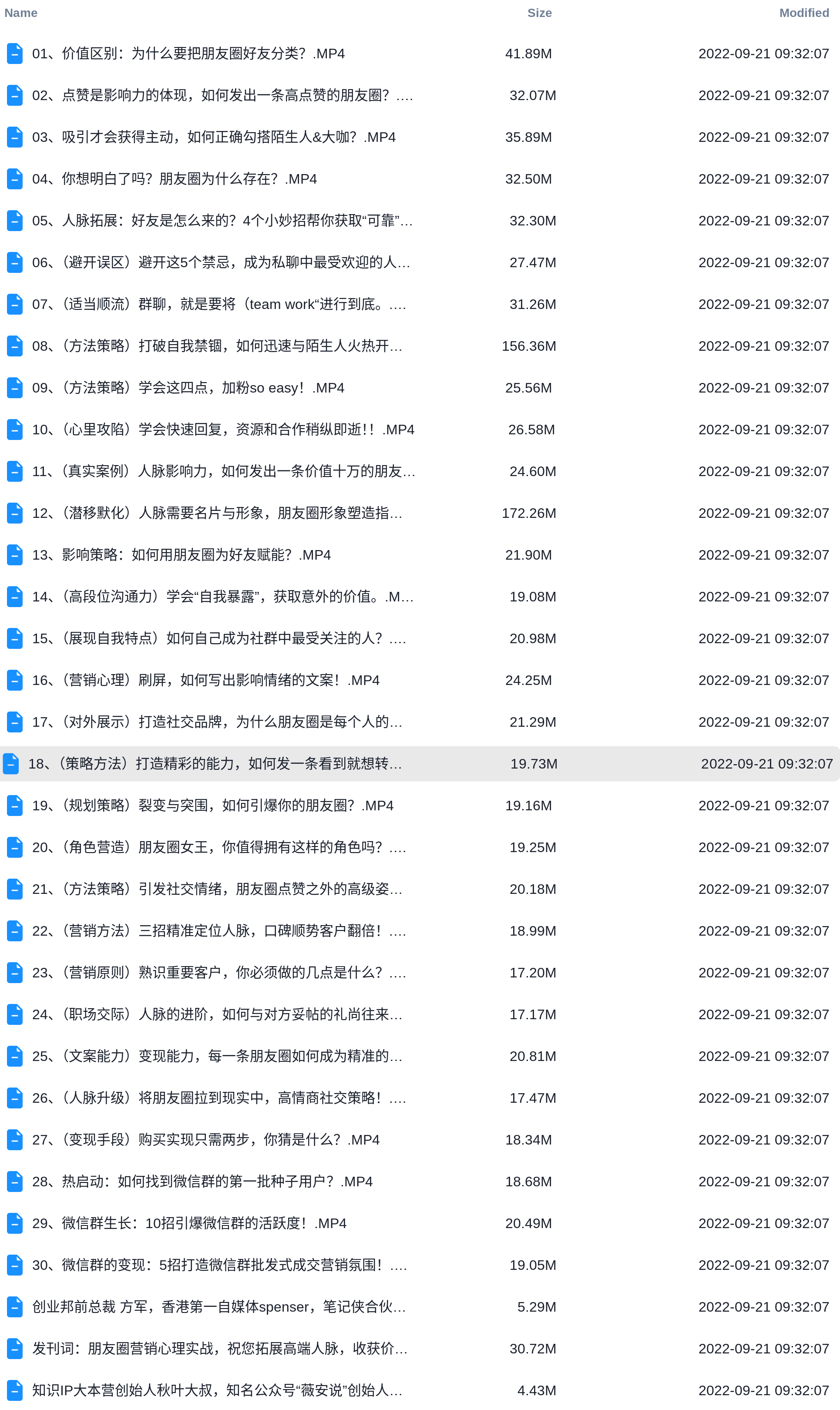Open file 13、影响策略 MP4

pos(181,555)
